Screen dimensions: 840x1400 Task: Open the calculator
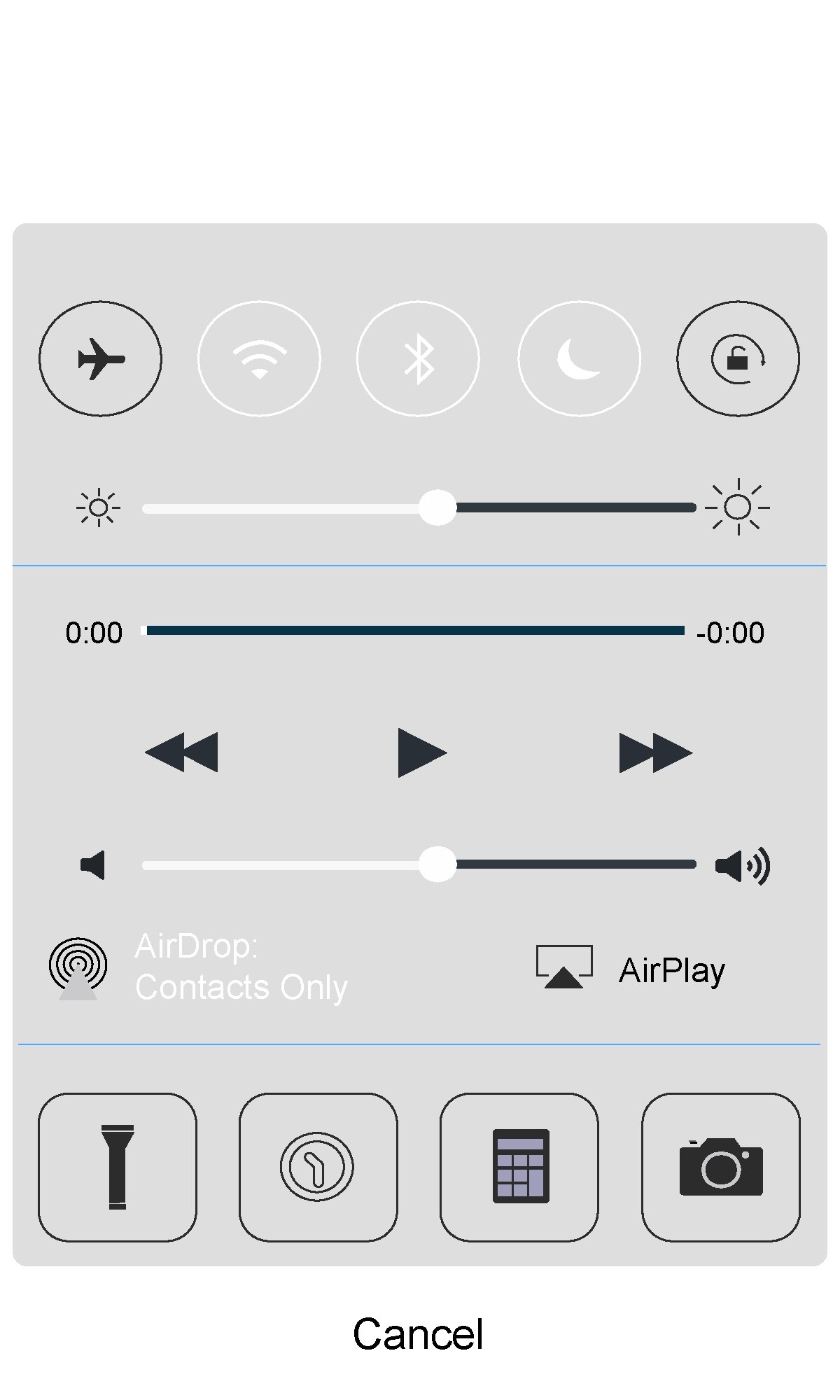519,1167
